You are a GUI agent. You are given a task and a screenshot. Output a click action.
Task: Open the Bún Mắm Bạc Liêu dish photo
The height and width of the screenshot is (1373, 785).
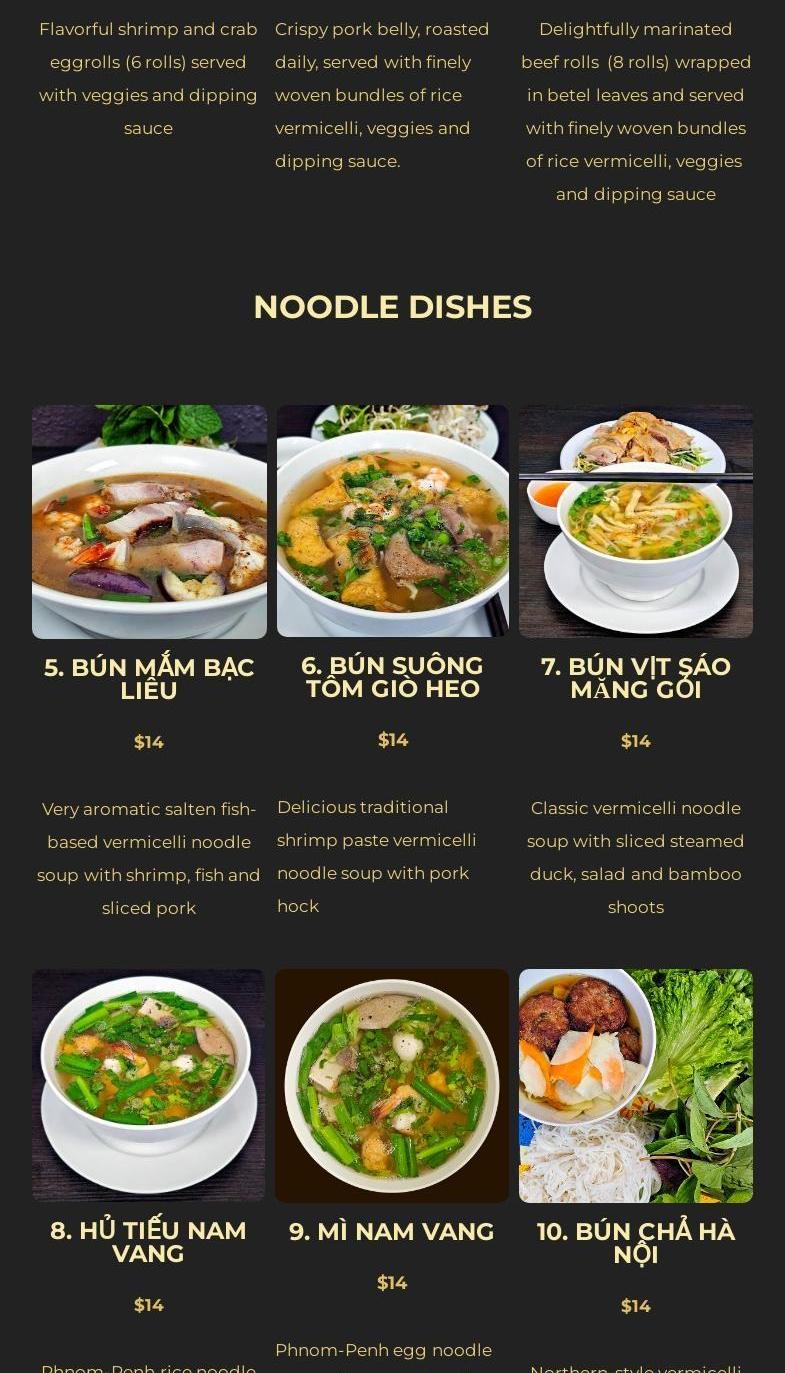pyautogui.click(x=149, y=521)
